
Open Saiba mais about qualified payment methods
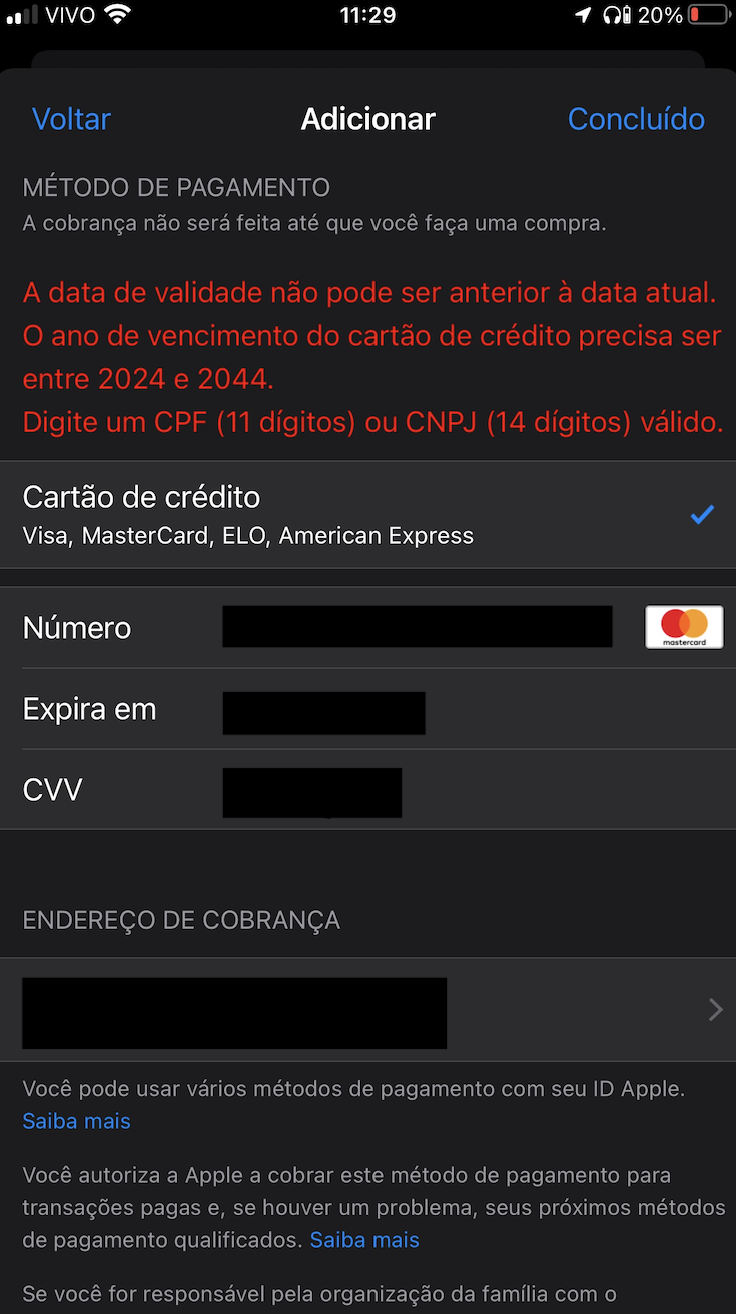tap(364, 1240)
